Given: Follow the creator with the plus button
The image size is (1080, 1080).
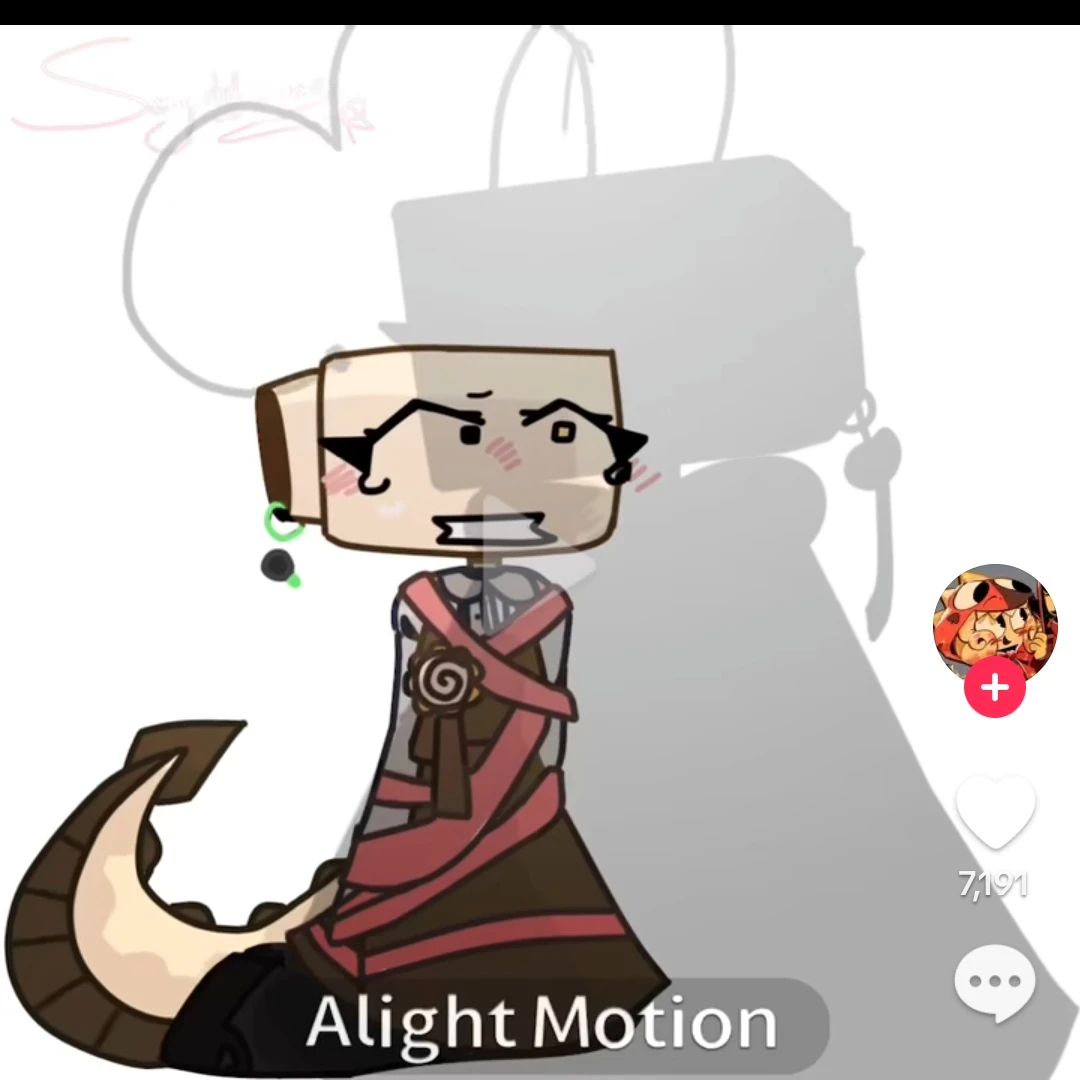Looking at the screenshot, I should [x=995, y=689].
